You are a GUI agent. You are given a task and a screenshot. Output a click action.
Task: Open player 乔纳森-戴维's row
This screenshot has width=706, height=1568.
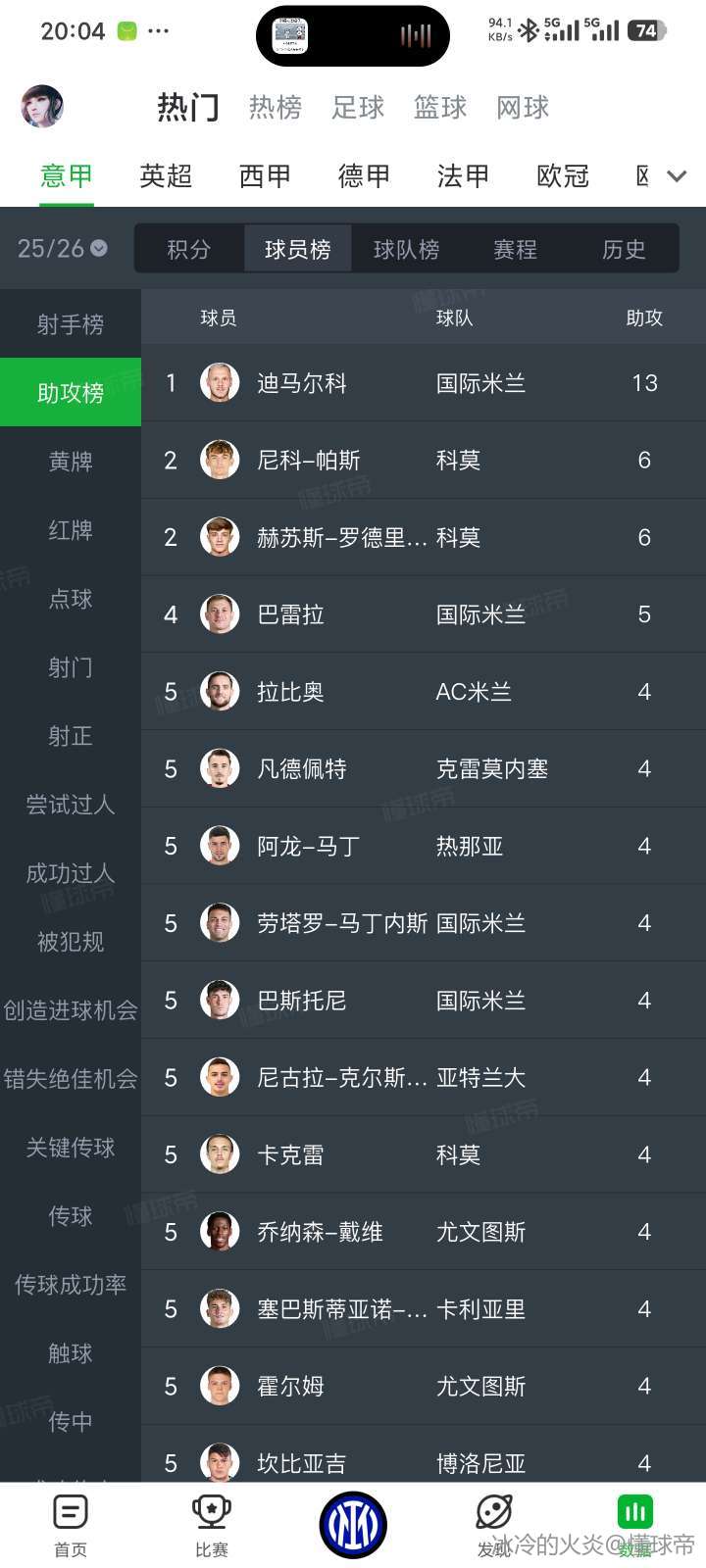424,1232
